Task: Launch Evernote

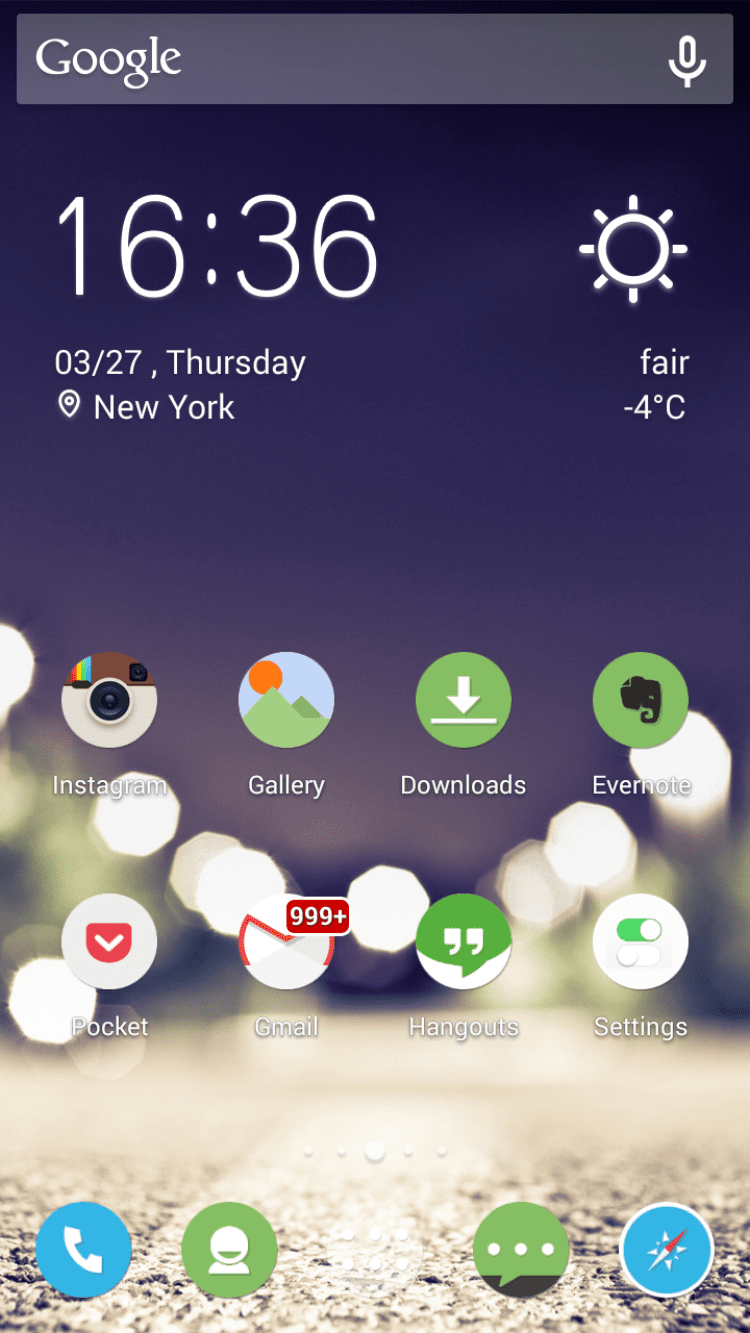Action: pyautogui.click(x=640, y=700)
